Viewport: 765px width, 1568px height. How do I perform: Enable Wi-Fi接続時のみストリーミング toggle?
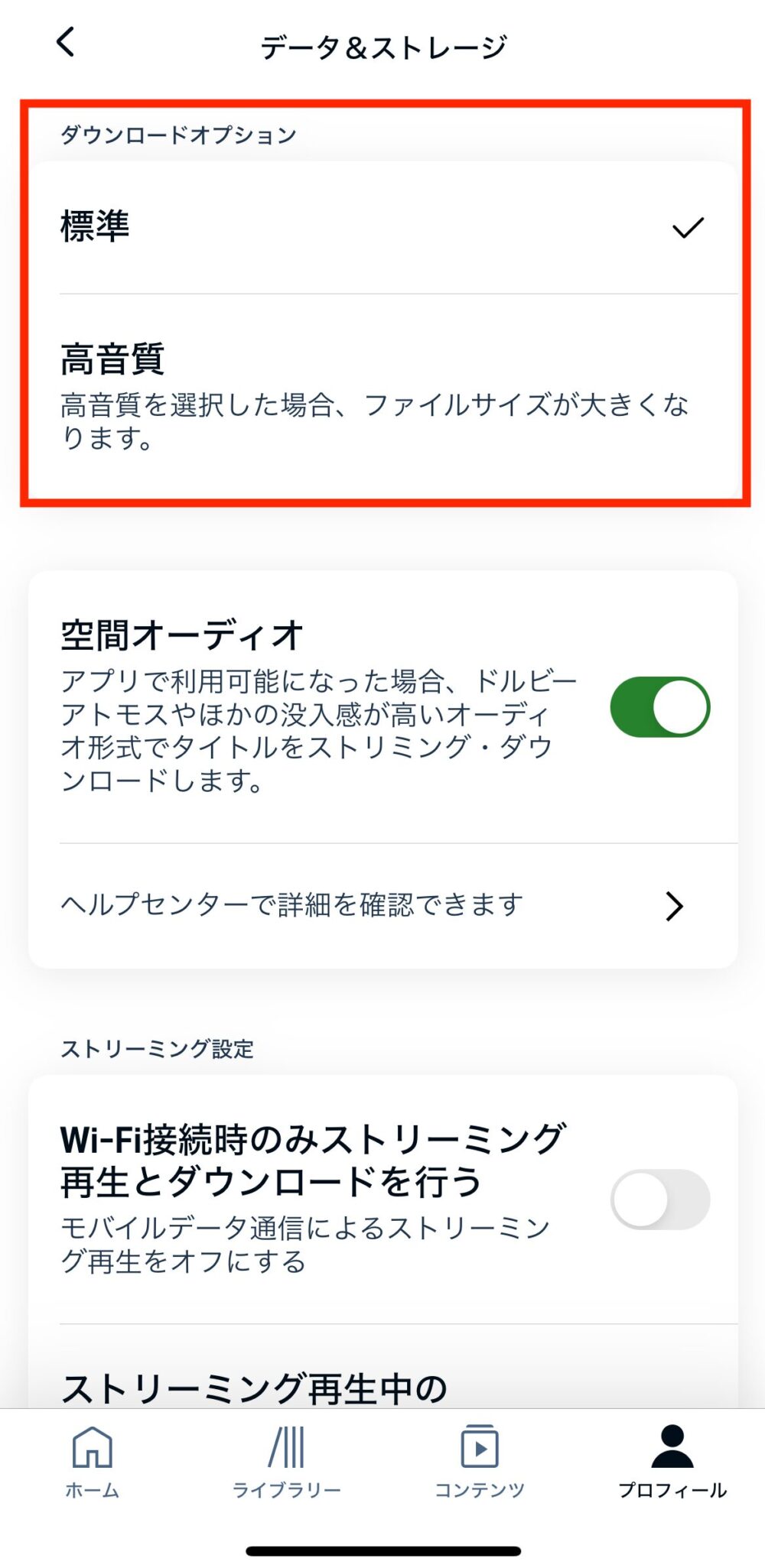coord(659,1199)
